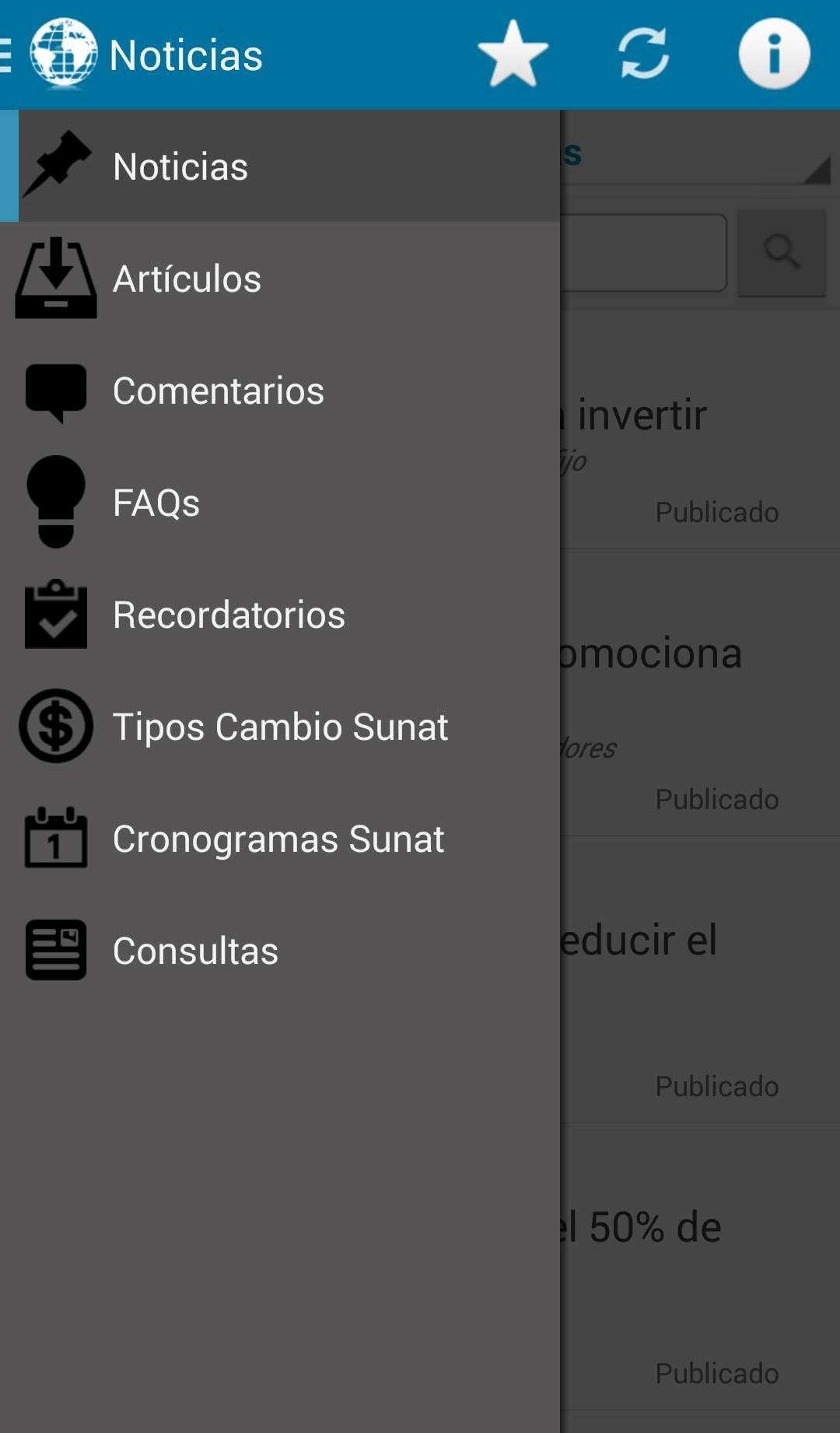Tap the globe icon in the title bar

coord(62,54)
